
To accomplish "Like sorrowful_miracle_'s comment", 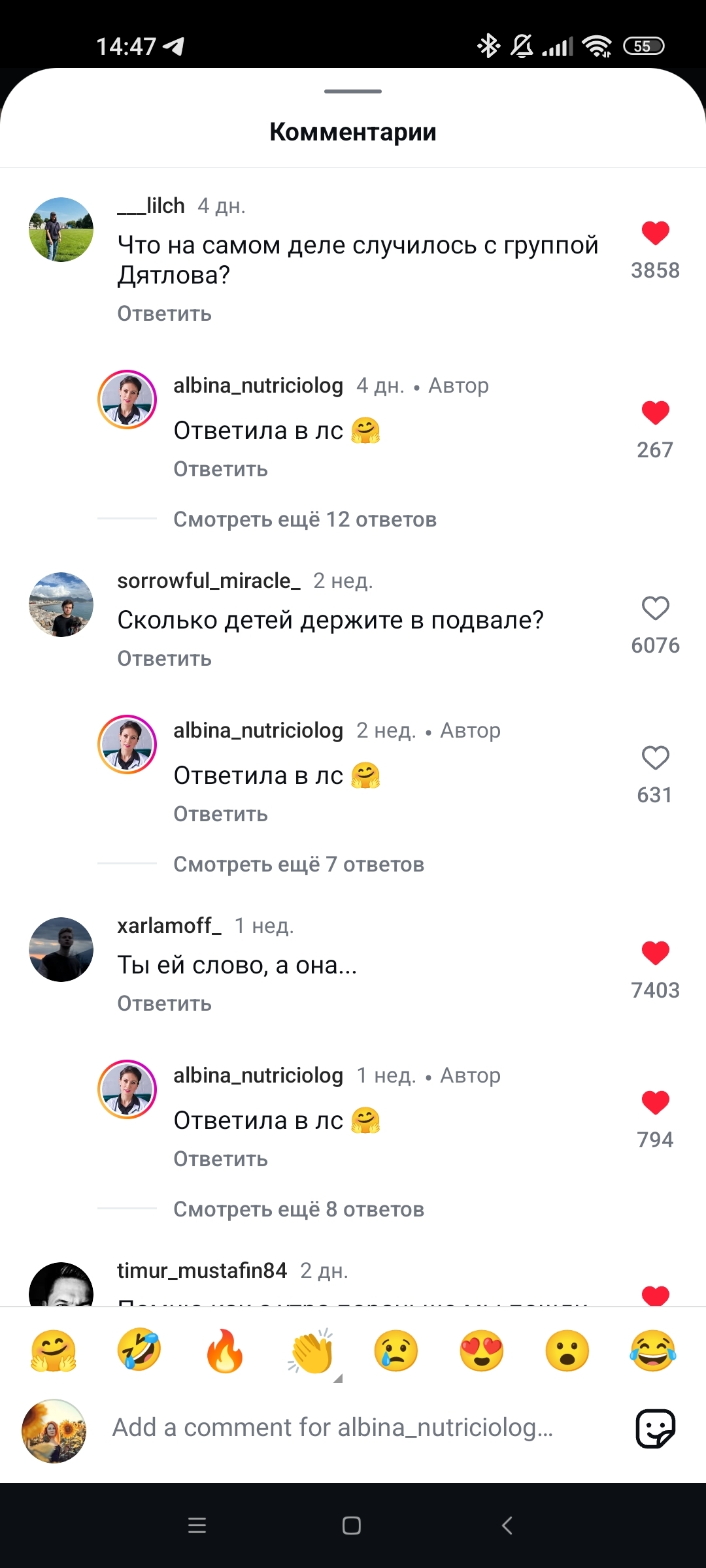I will tap(655, 608).
